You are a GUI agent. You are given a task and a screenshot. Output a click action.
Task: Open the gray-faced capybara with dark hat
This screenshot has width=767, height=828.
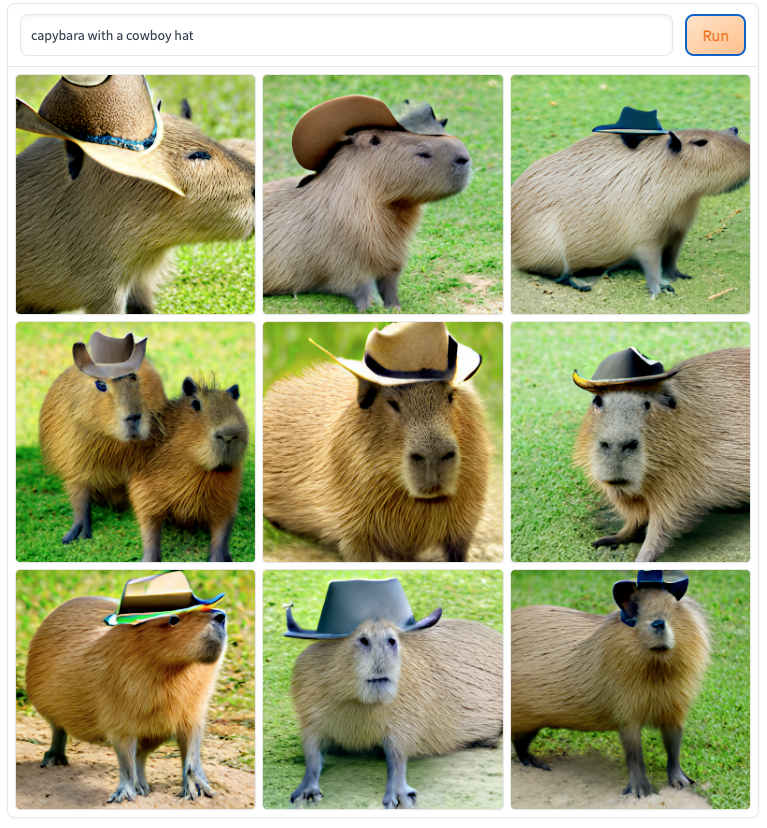(630, 441)
